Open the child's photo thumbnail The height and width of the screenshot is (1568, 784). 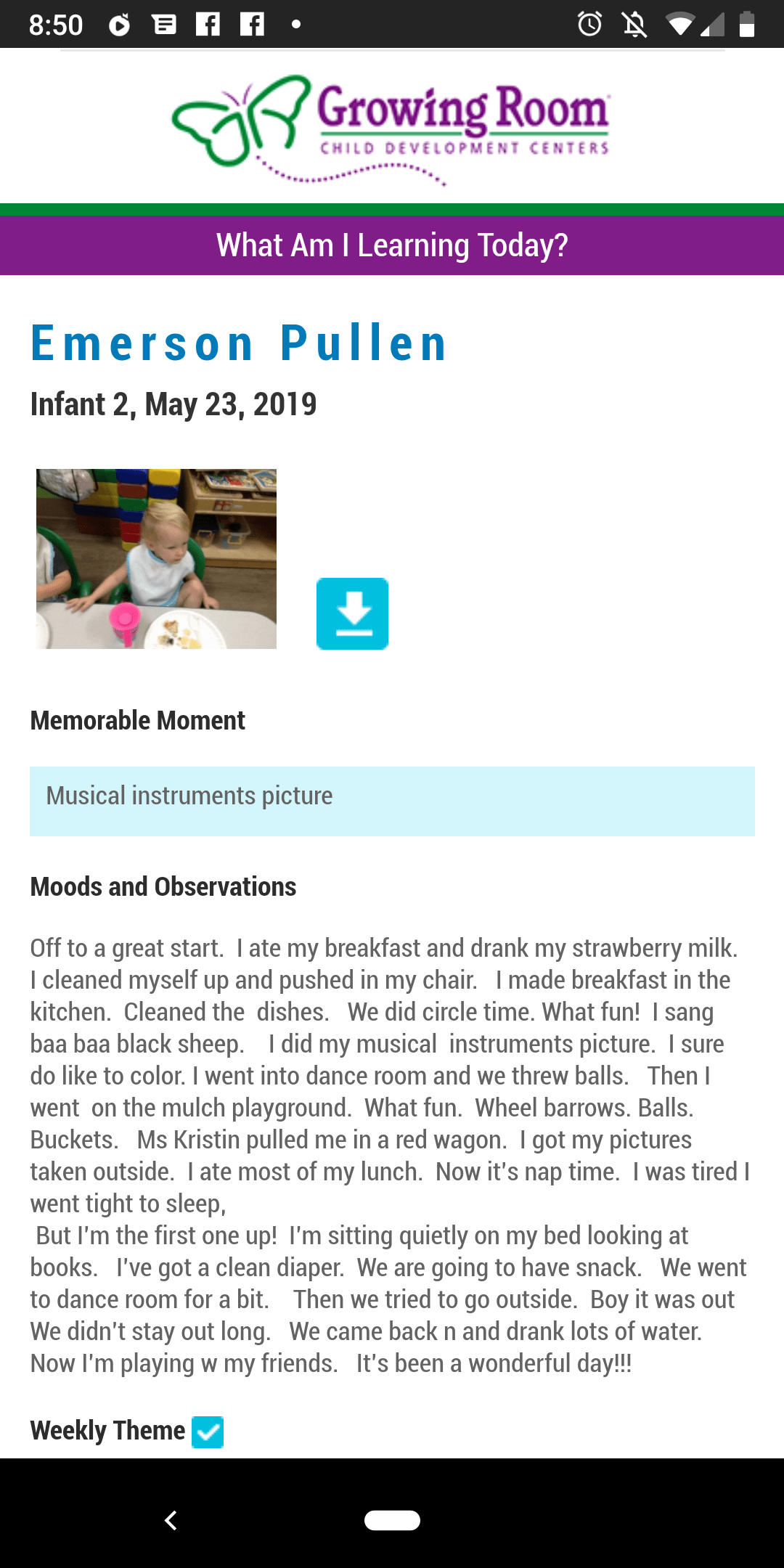click(156, 558)
